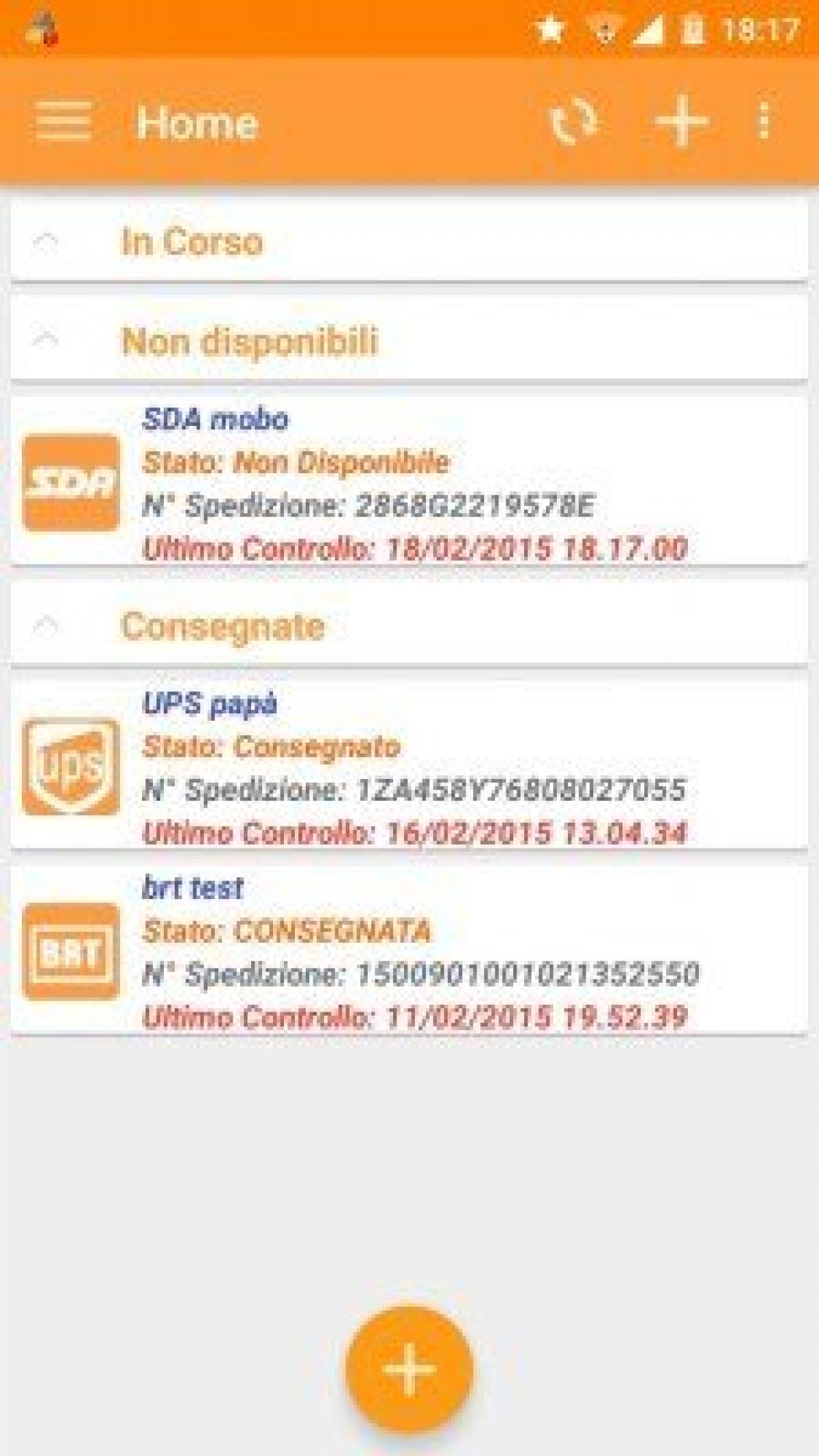Tap the plus icon in the toolbar

pyautogui.click(x=681, y=122)
